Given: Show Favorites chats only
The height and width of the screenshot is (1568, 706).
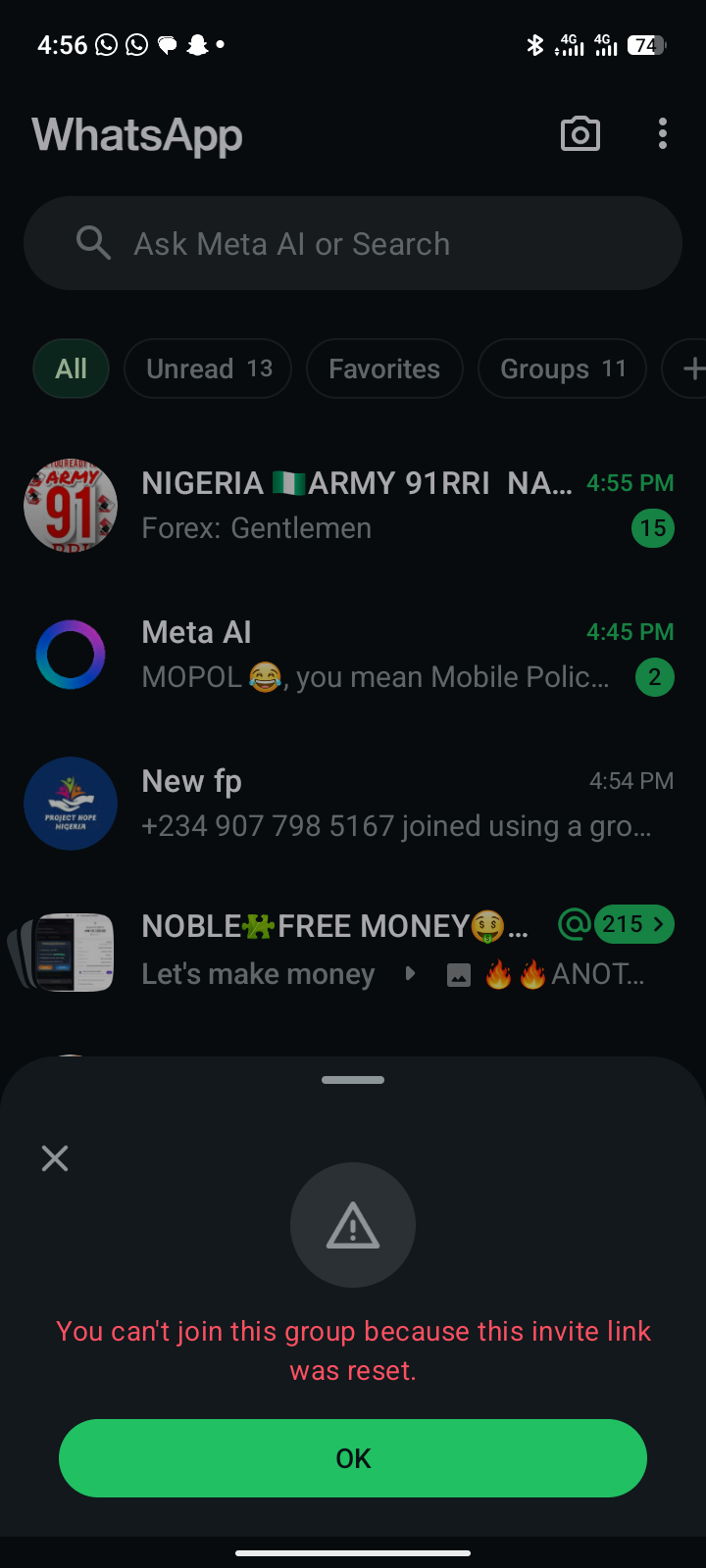Looking at the screenshot, I should 384,368.
